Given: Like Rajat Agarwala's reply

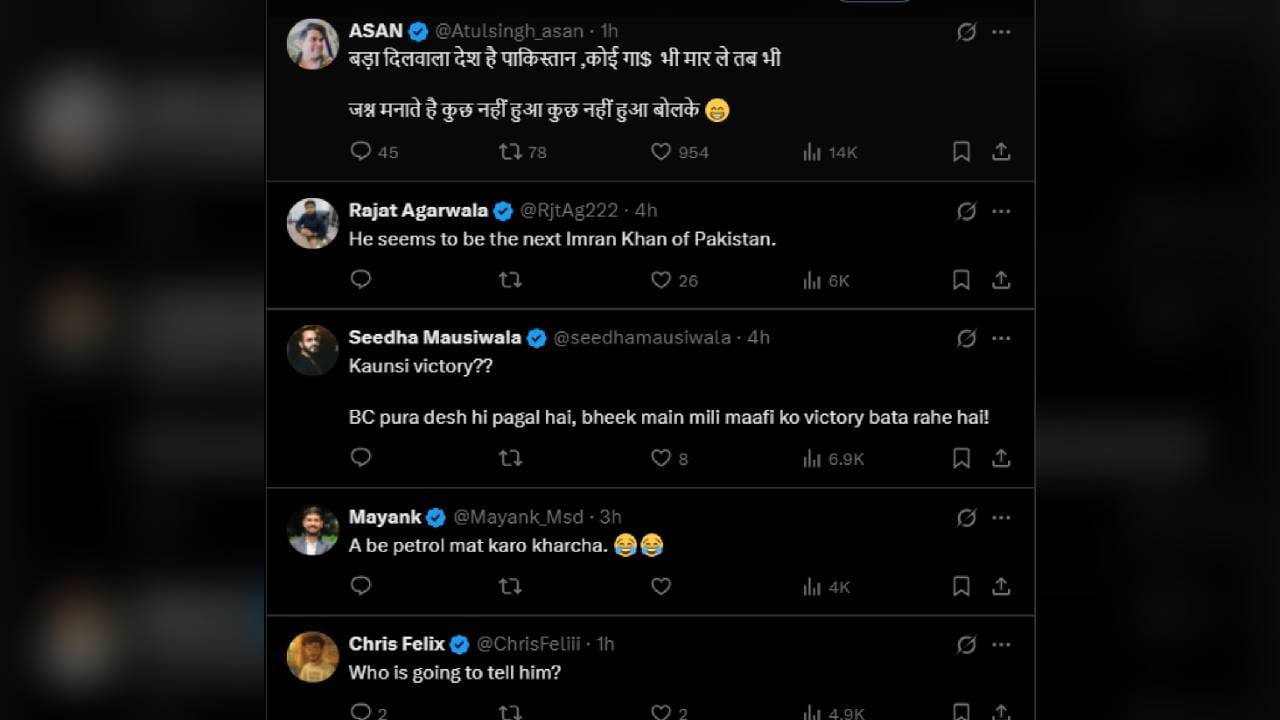Looking at the screenshot, I should (x=661, y=280).
